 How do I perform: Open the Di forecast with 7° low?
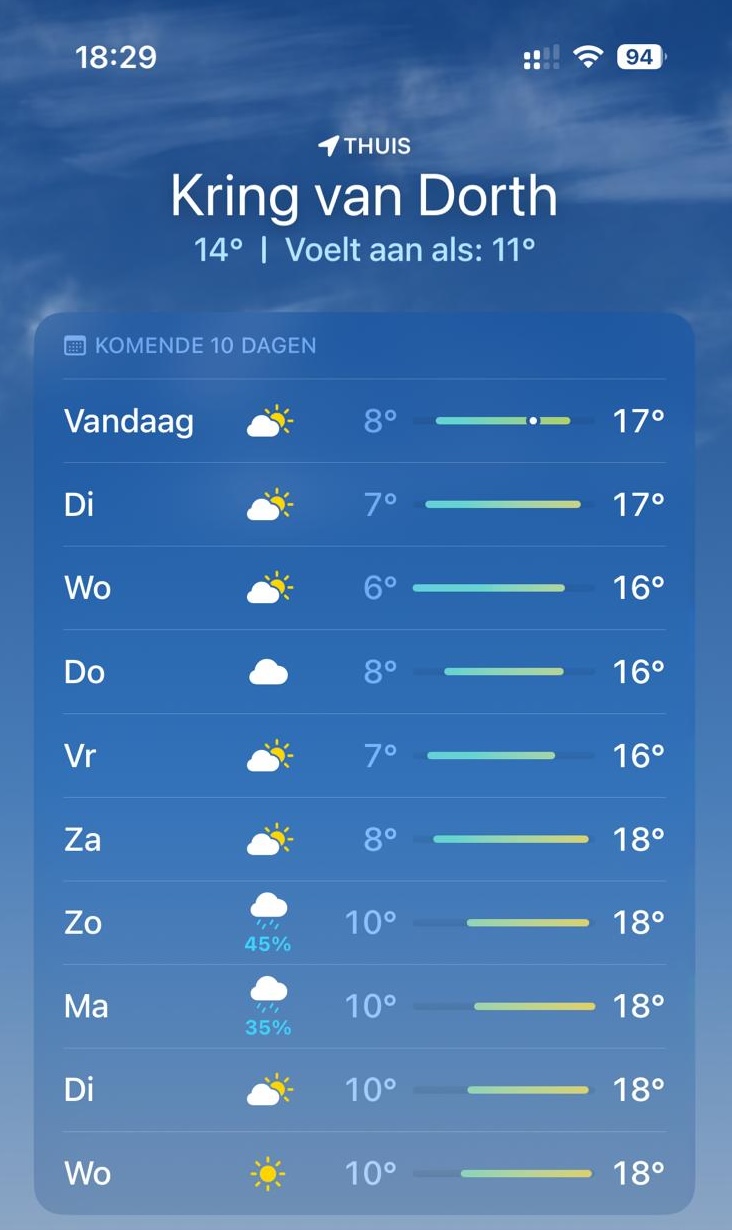tap(364, 505)
